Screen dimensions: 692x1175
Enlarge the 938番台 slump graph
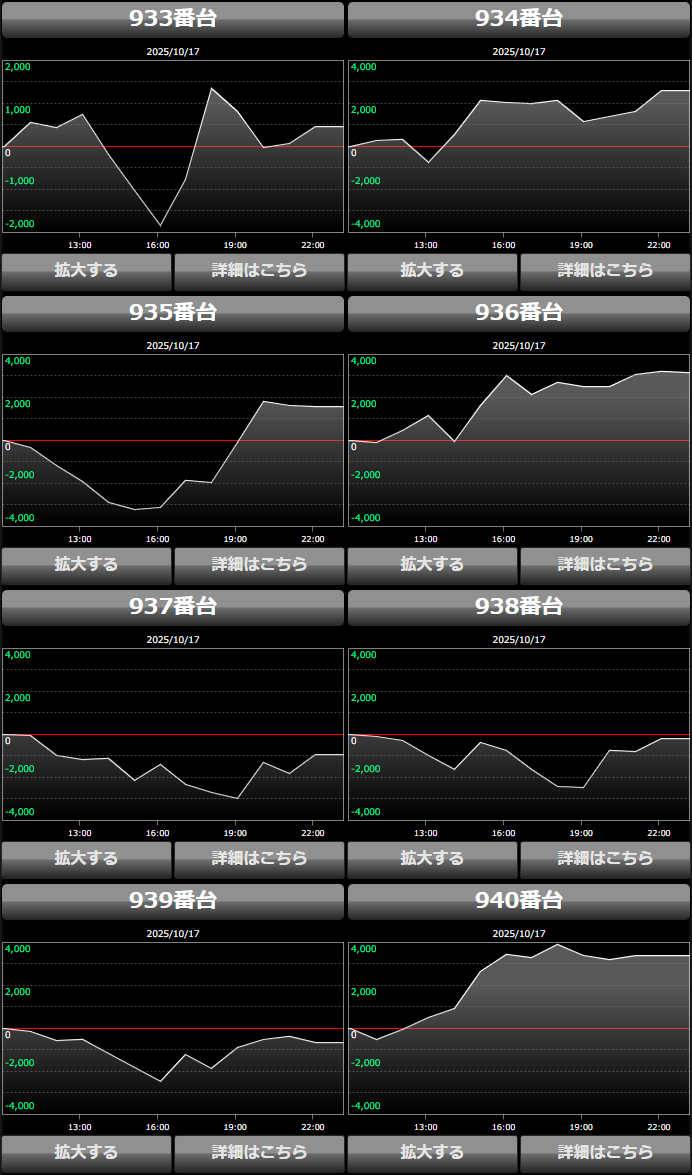coord(432,859)
